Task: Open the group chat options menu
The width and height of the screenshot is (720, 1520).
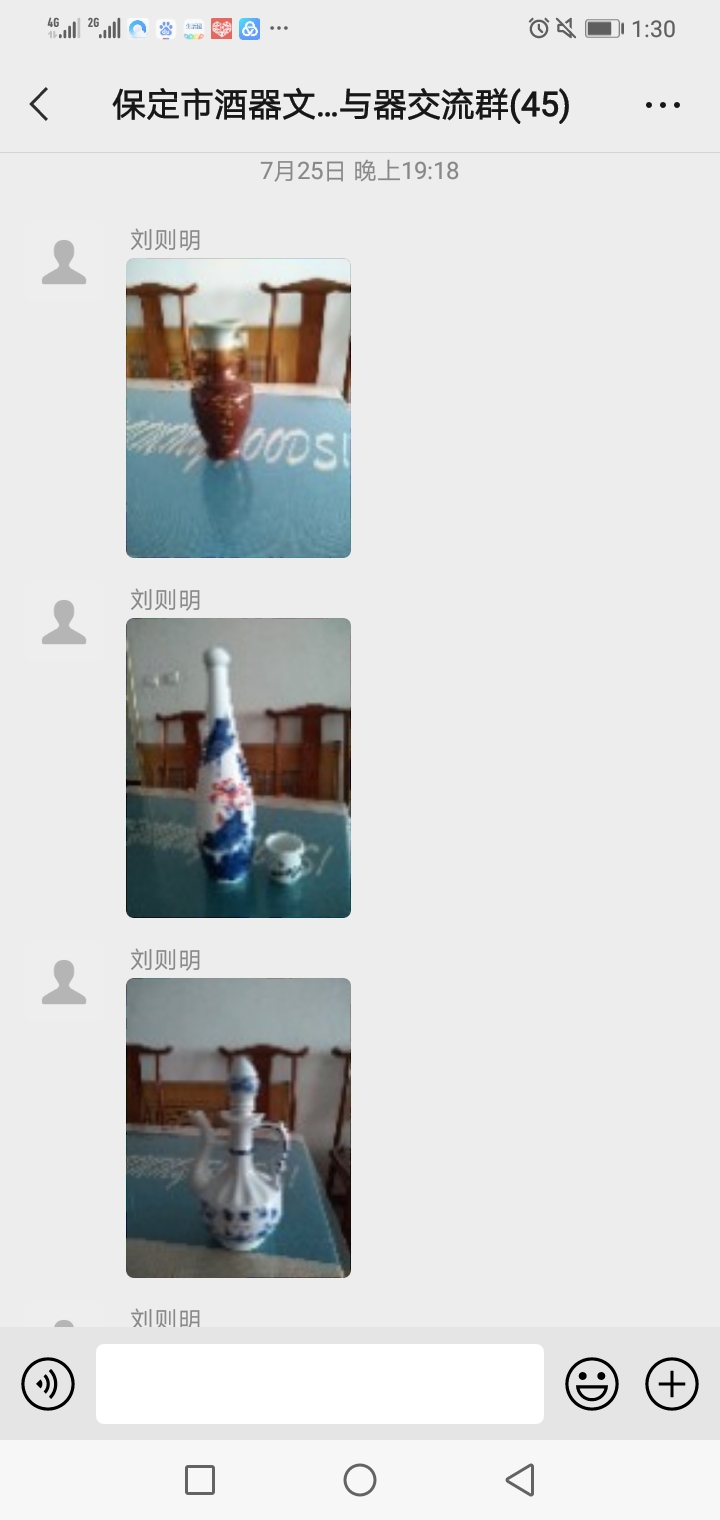Action: click(662, 104)
